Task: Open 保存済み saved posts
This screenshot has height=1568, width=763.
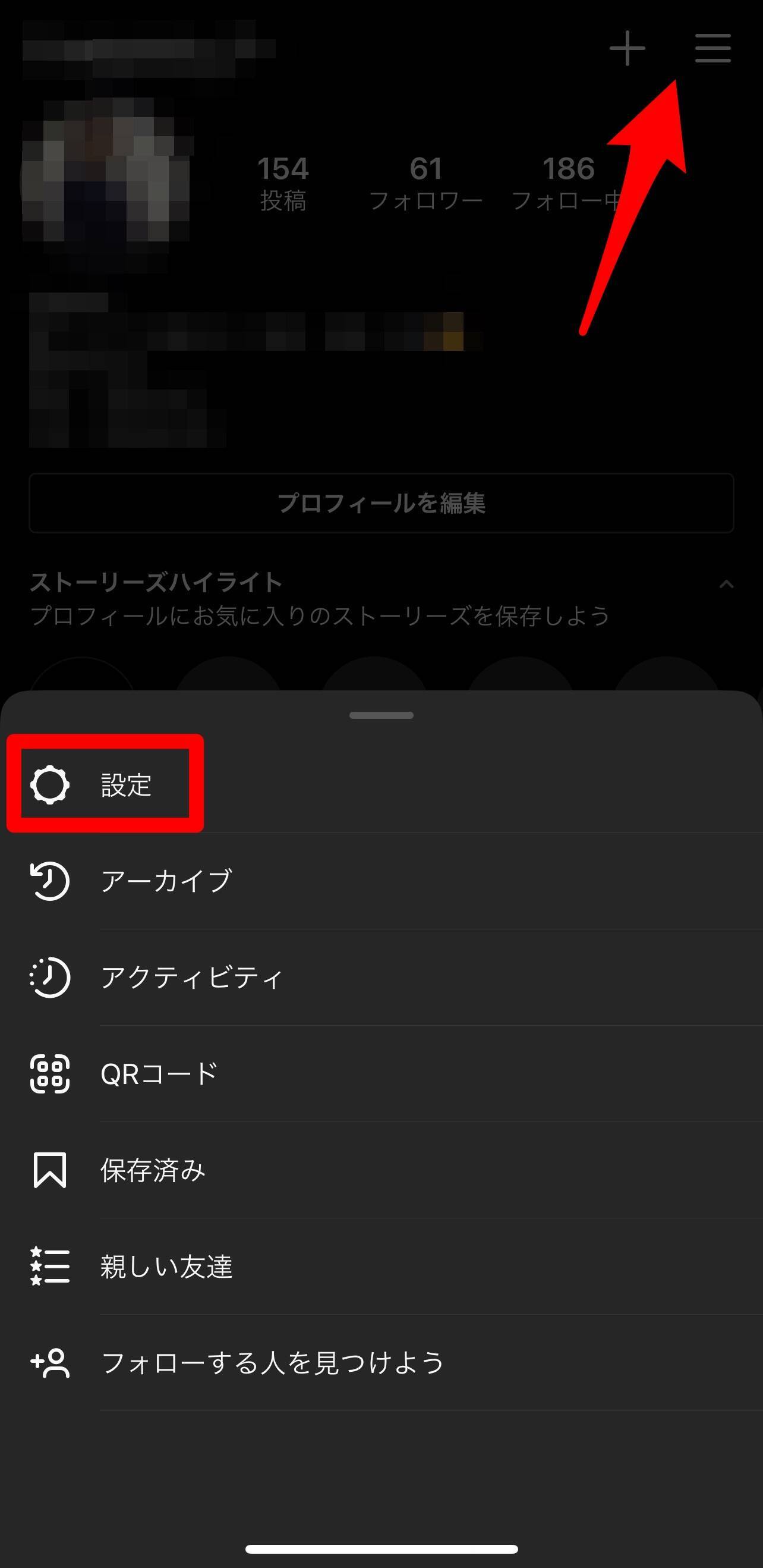Action: click(152, 1170)
